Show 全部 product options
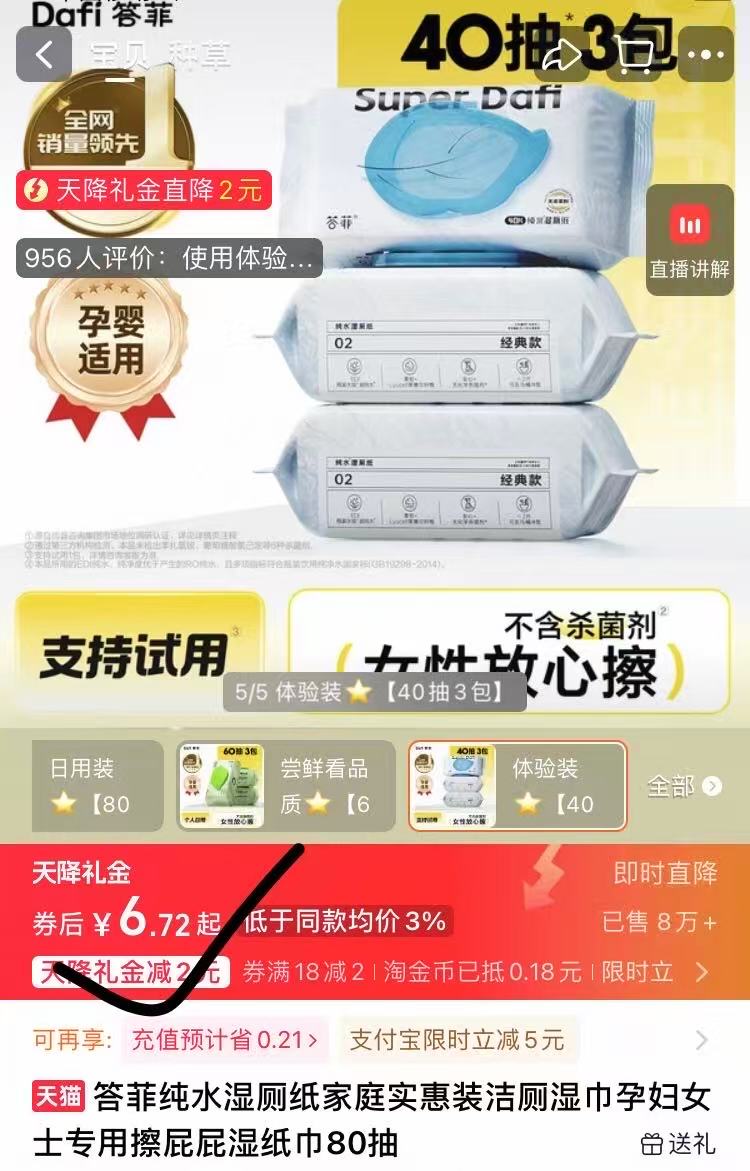 point(684,786)
